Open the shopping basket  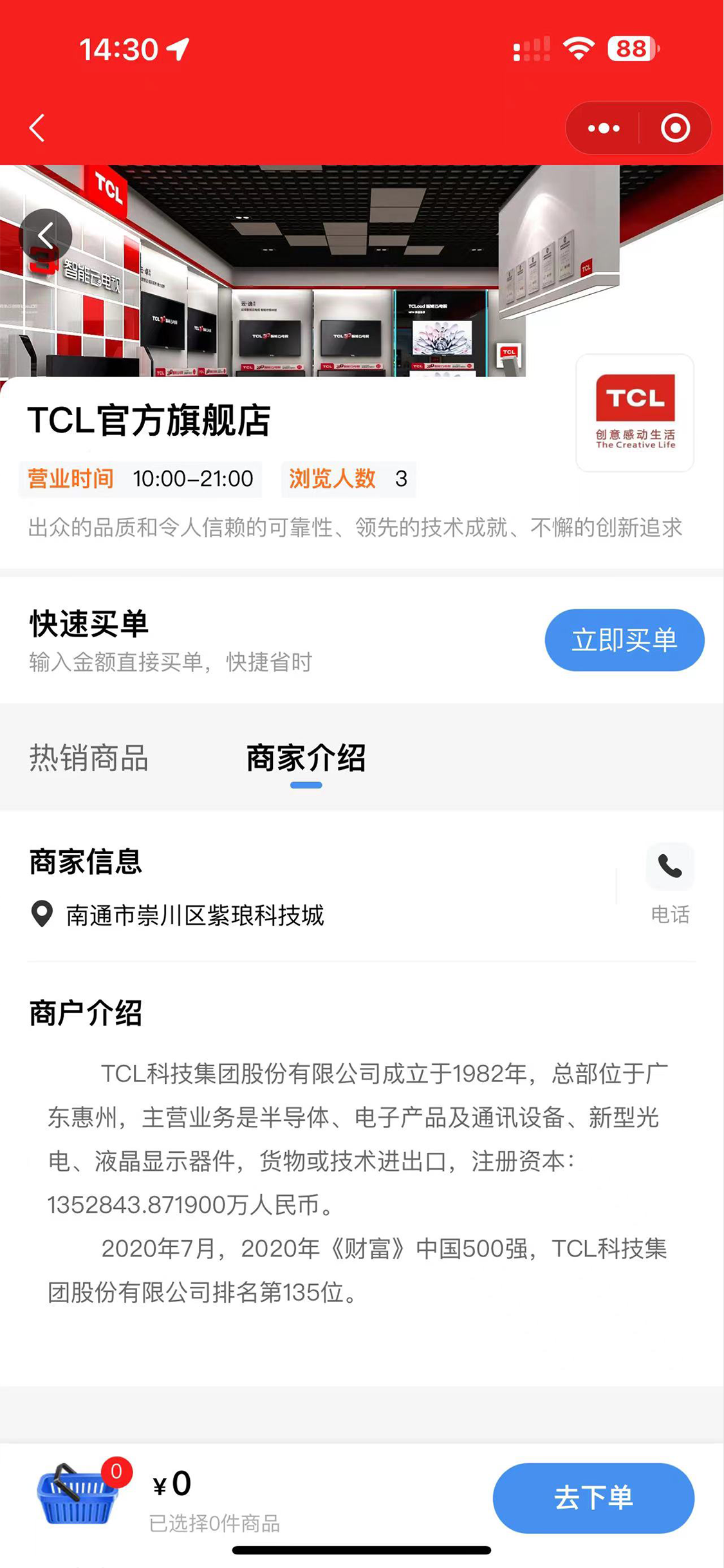(77, 1495)
